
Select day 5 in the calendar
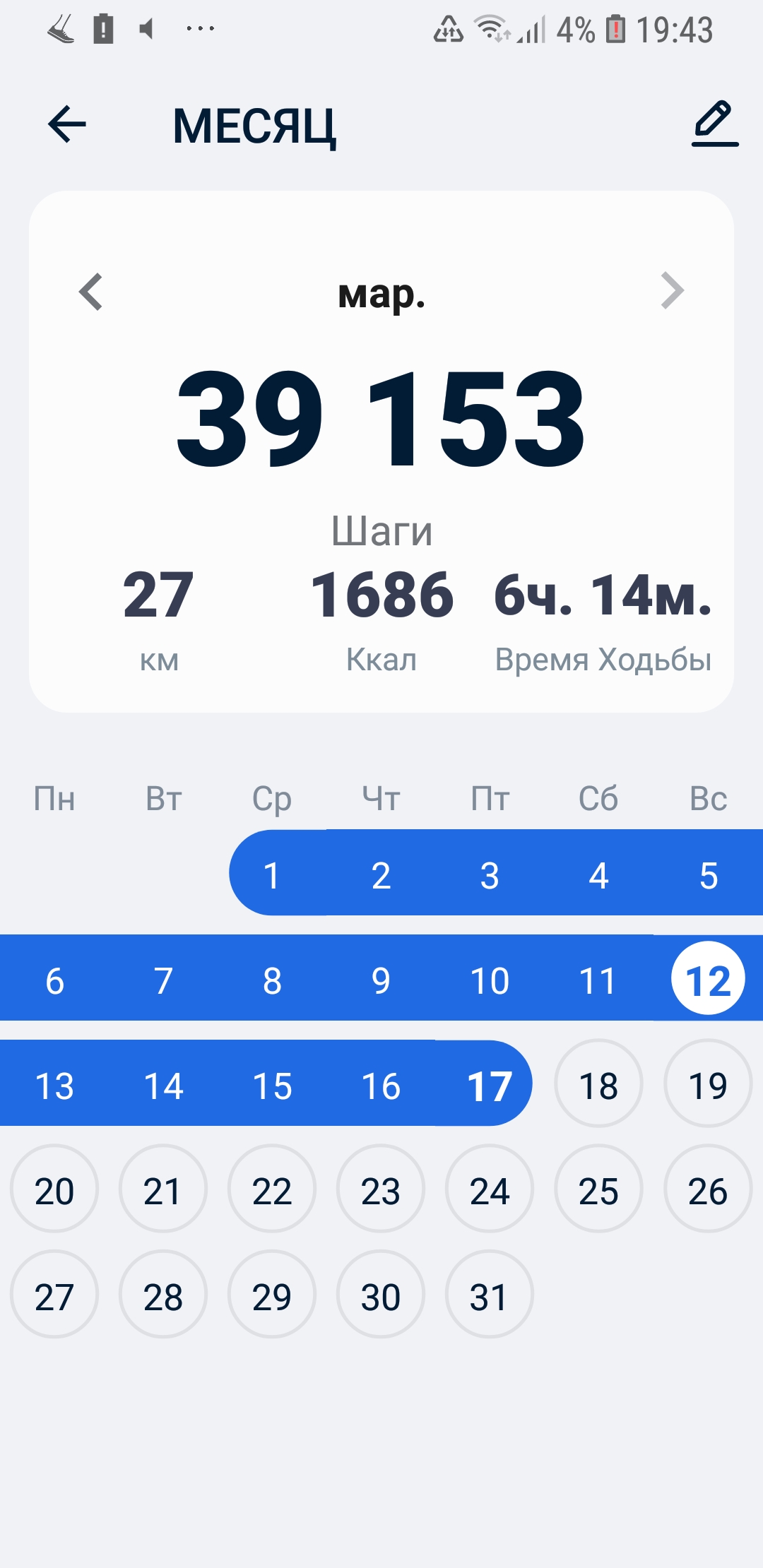point(708,874)
